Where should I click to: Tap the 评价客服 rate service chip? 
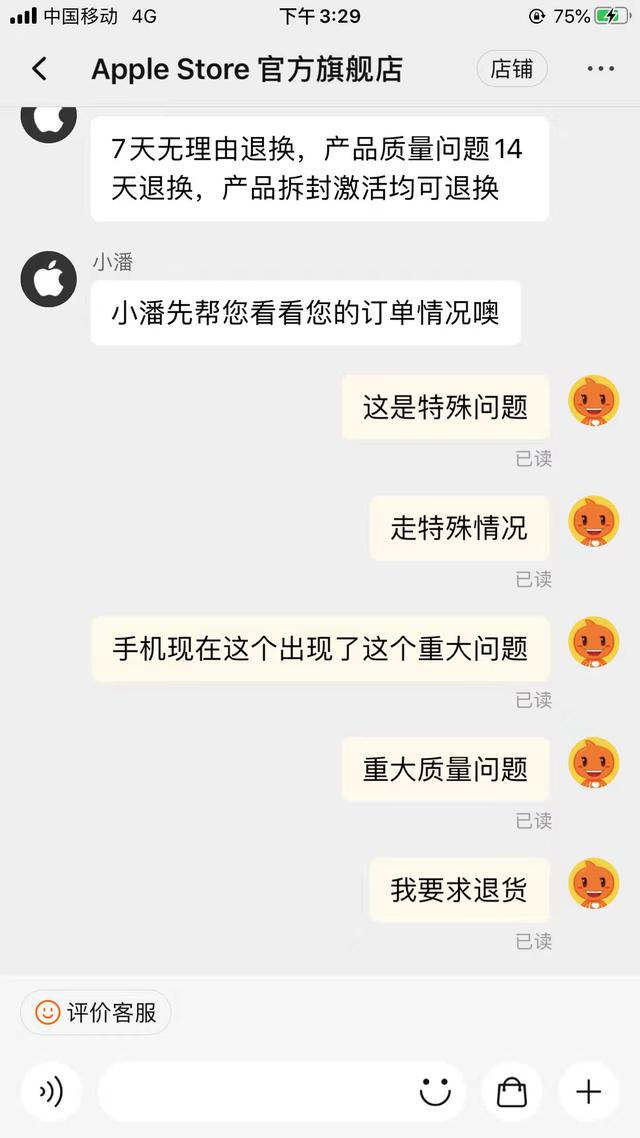96,1012
